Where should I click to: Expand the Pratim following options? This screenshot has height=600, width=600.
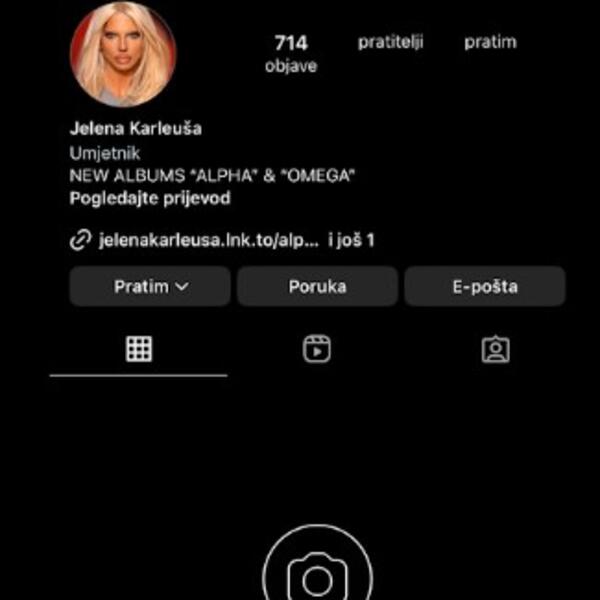tap(150, 286)
